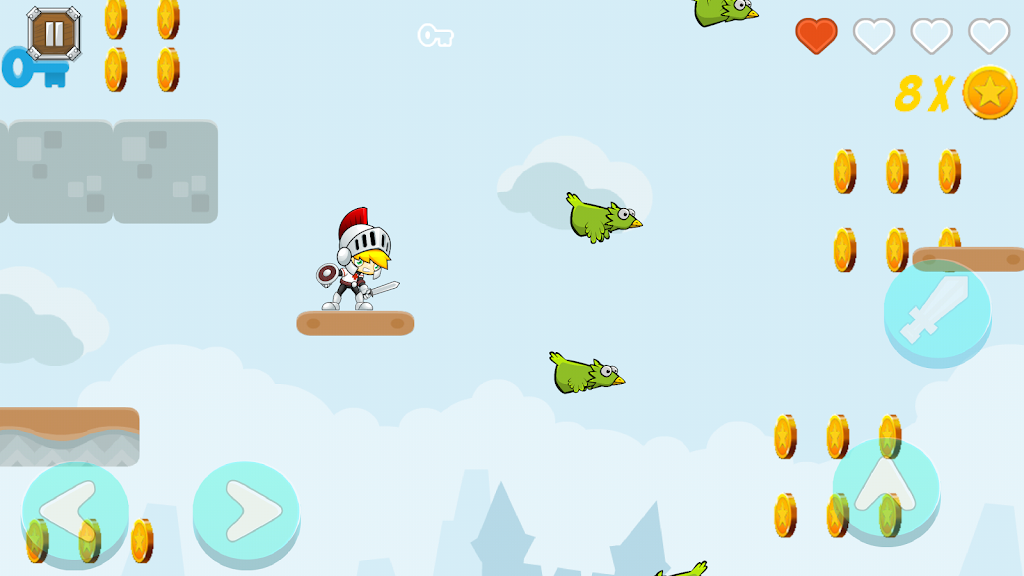Move the knight left
Screen dimensions: 1024x576
coord(75,512)
